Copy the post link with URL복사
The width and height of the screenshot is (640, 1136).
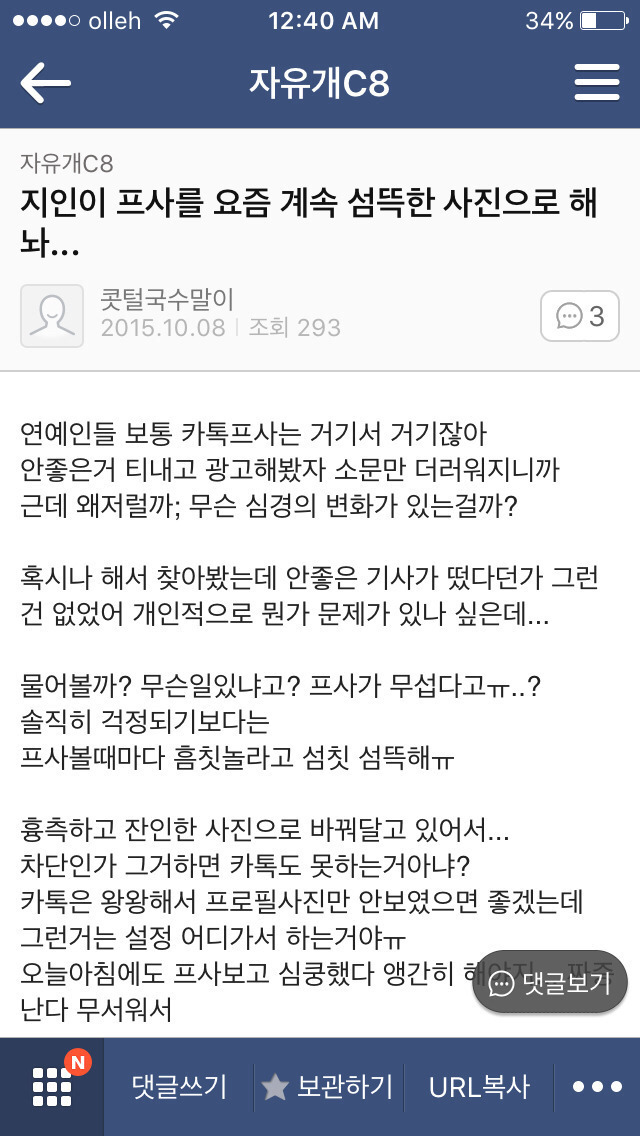(x=479, y=1087)
